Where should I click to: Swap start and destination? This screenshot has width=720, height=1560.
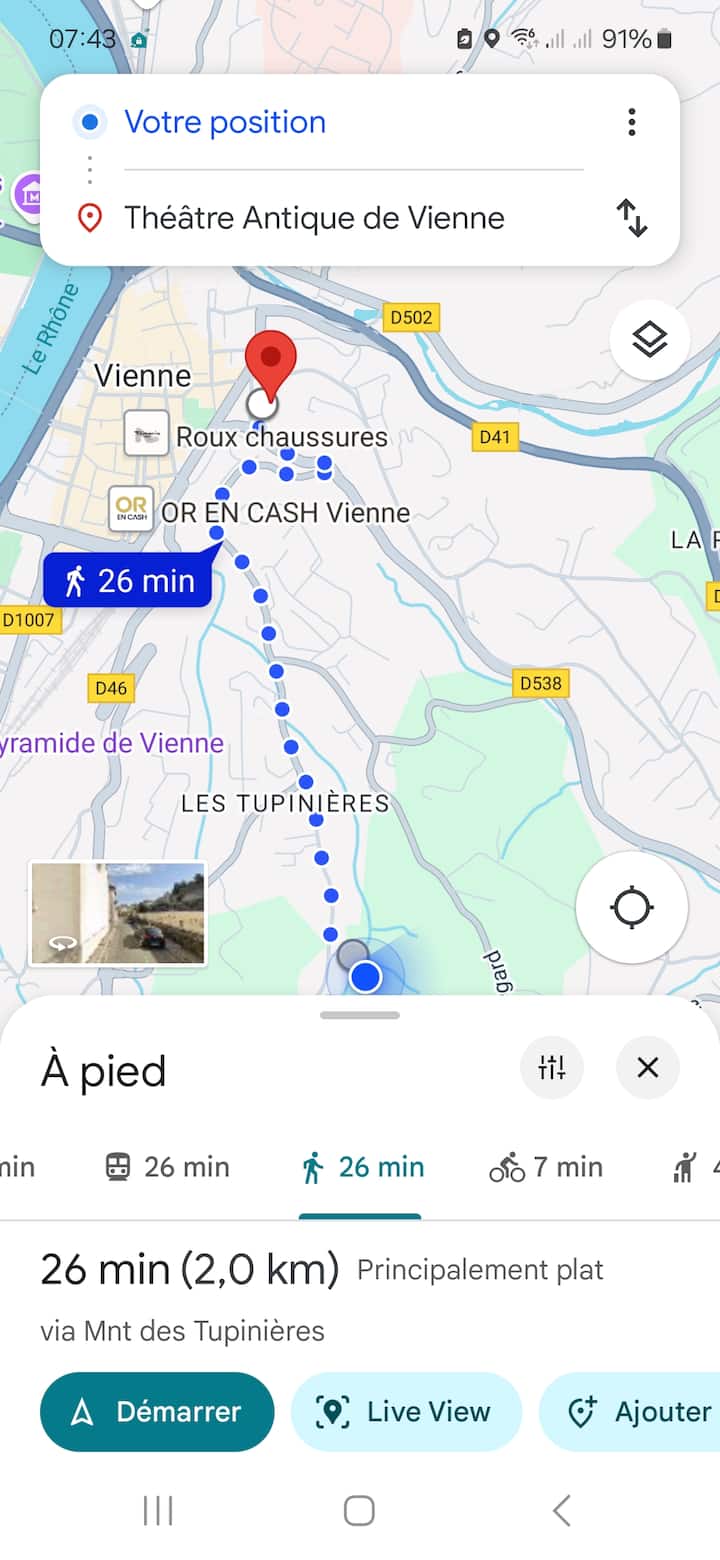point(631,218)
